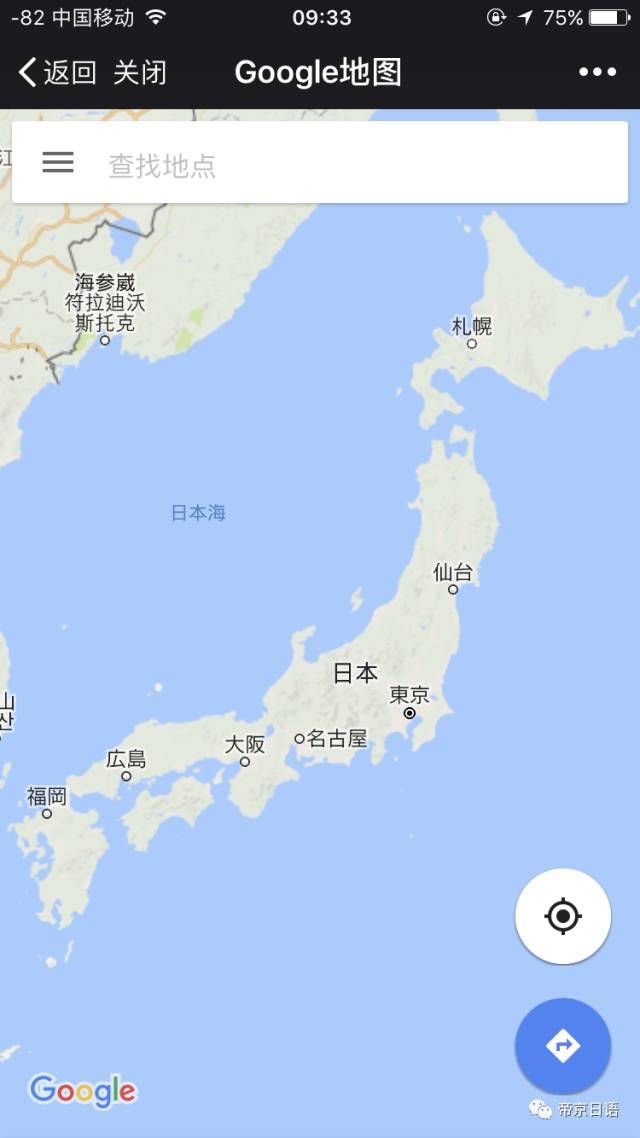Open the three-dot overflow menu
This screenshot has height=1138, width=640.
click(597, 72)
